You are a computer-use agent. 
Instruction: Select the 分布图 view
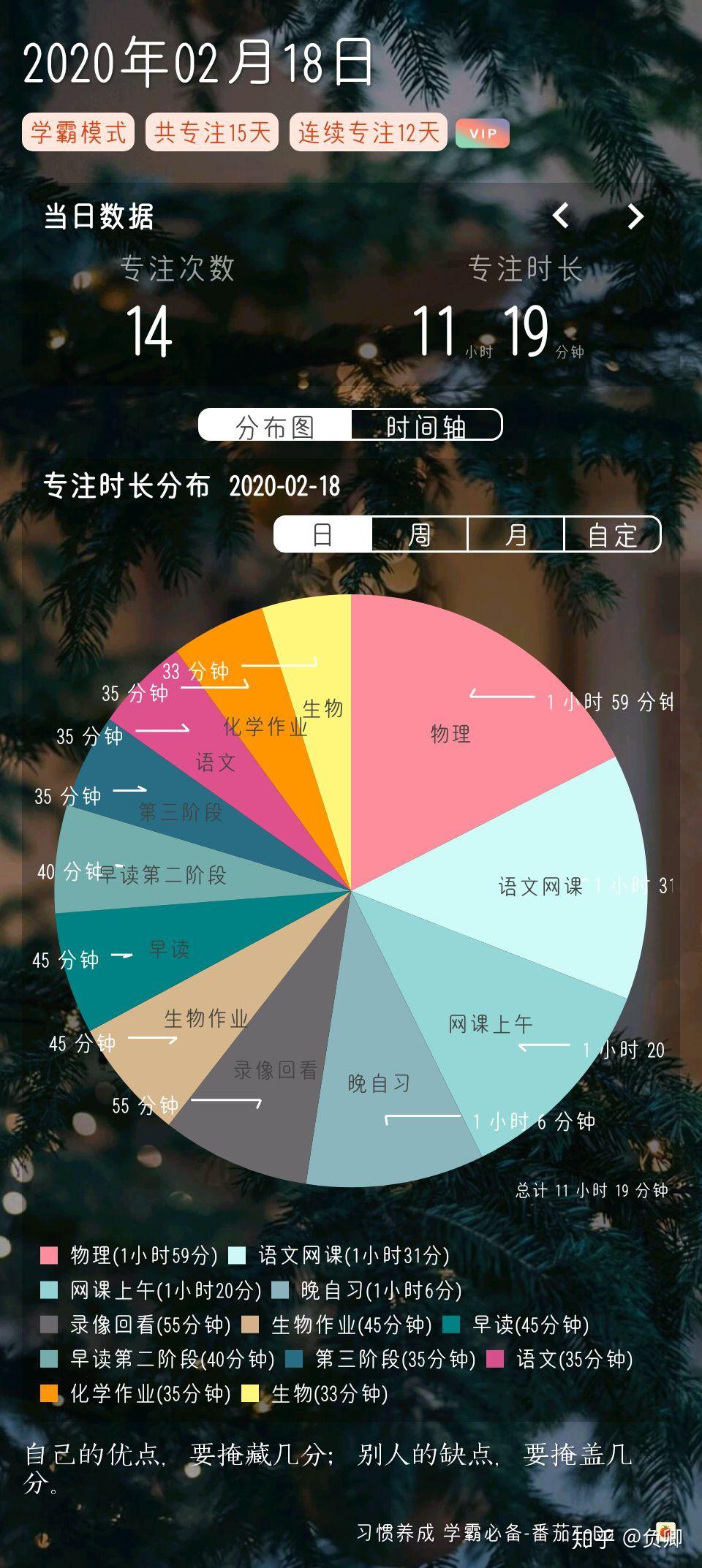(x=276, y=425)
